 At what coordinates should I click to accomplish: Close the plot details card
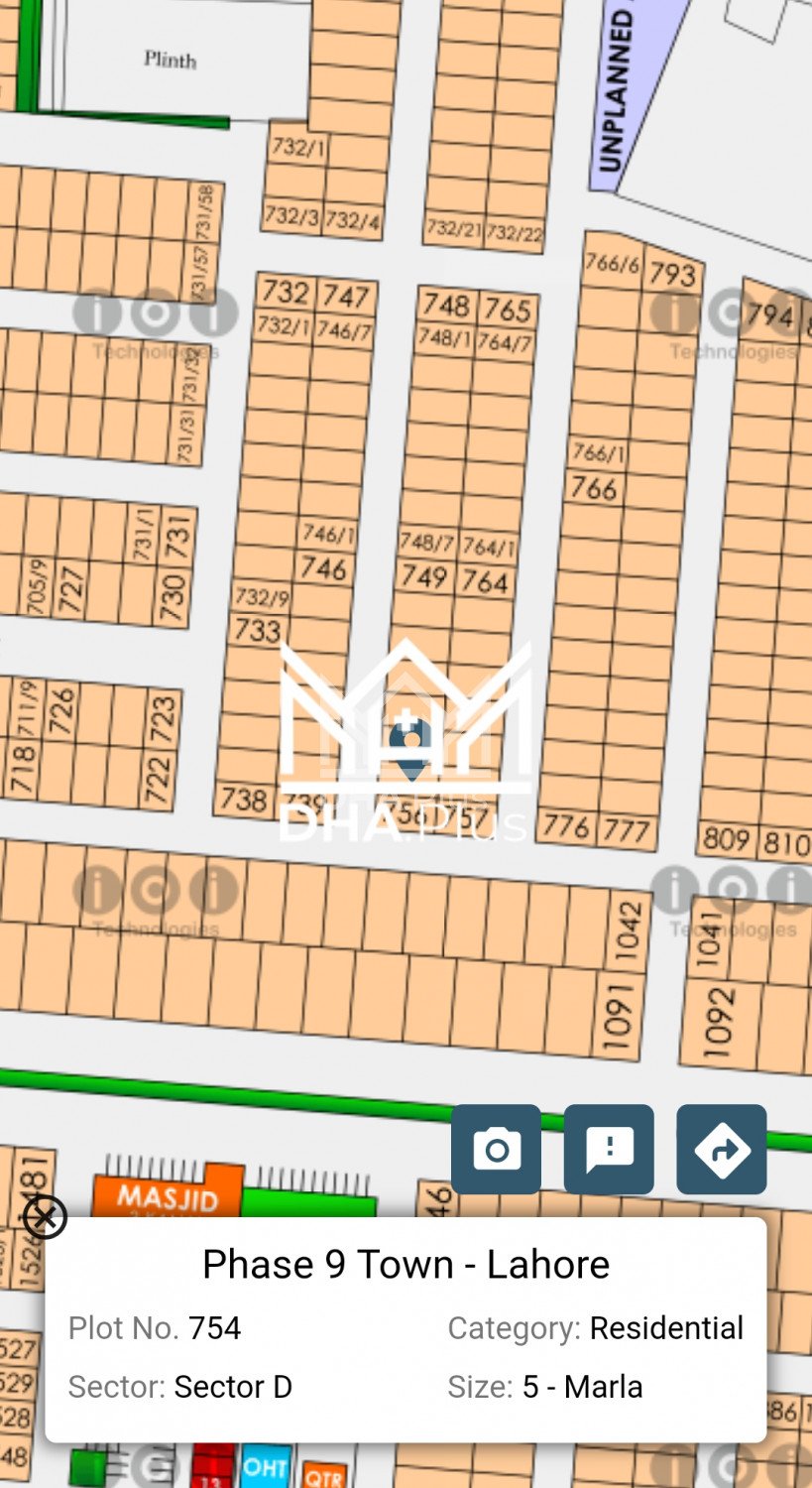45,1217
